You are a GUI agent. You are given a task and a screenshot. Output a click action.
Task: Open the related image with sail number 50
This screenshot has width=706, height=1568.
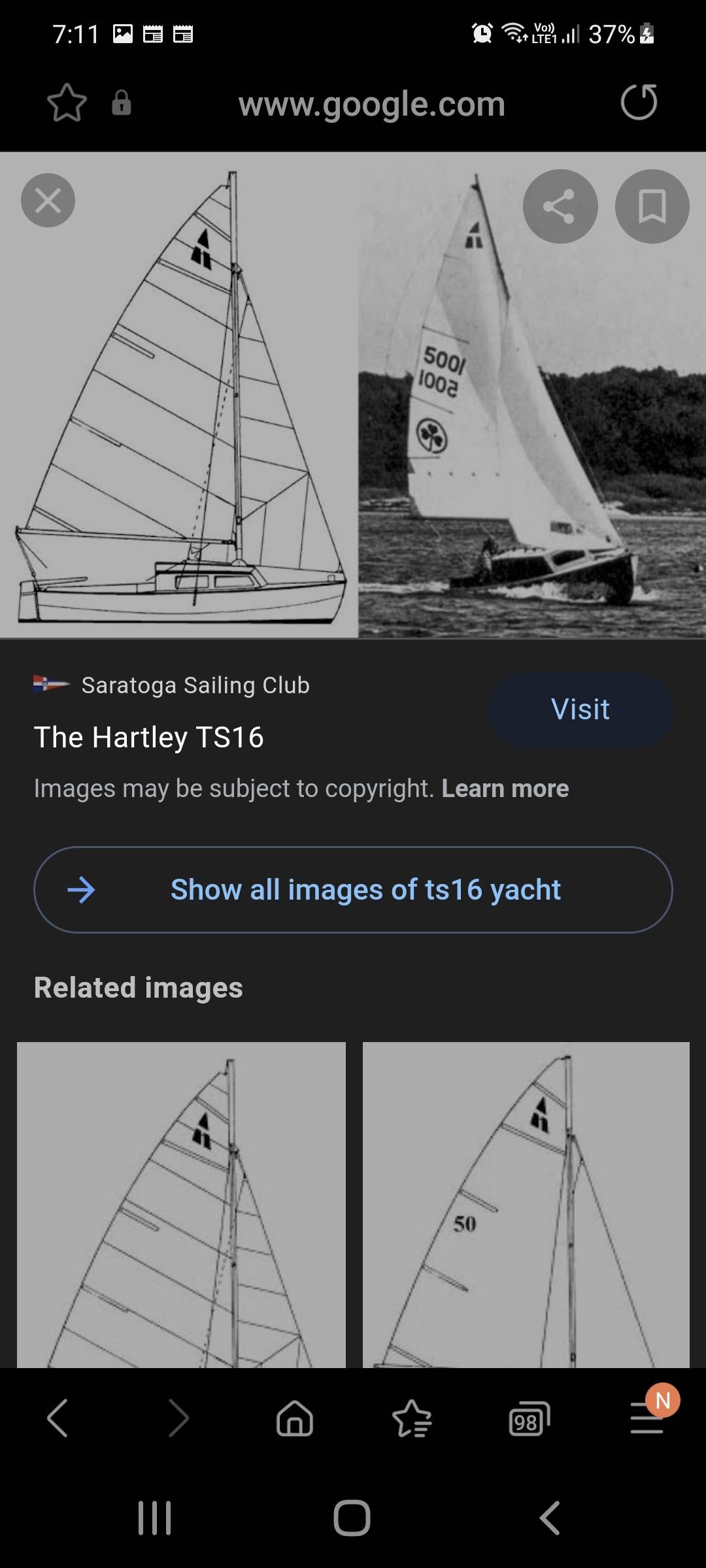[526, 1205]
